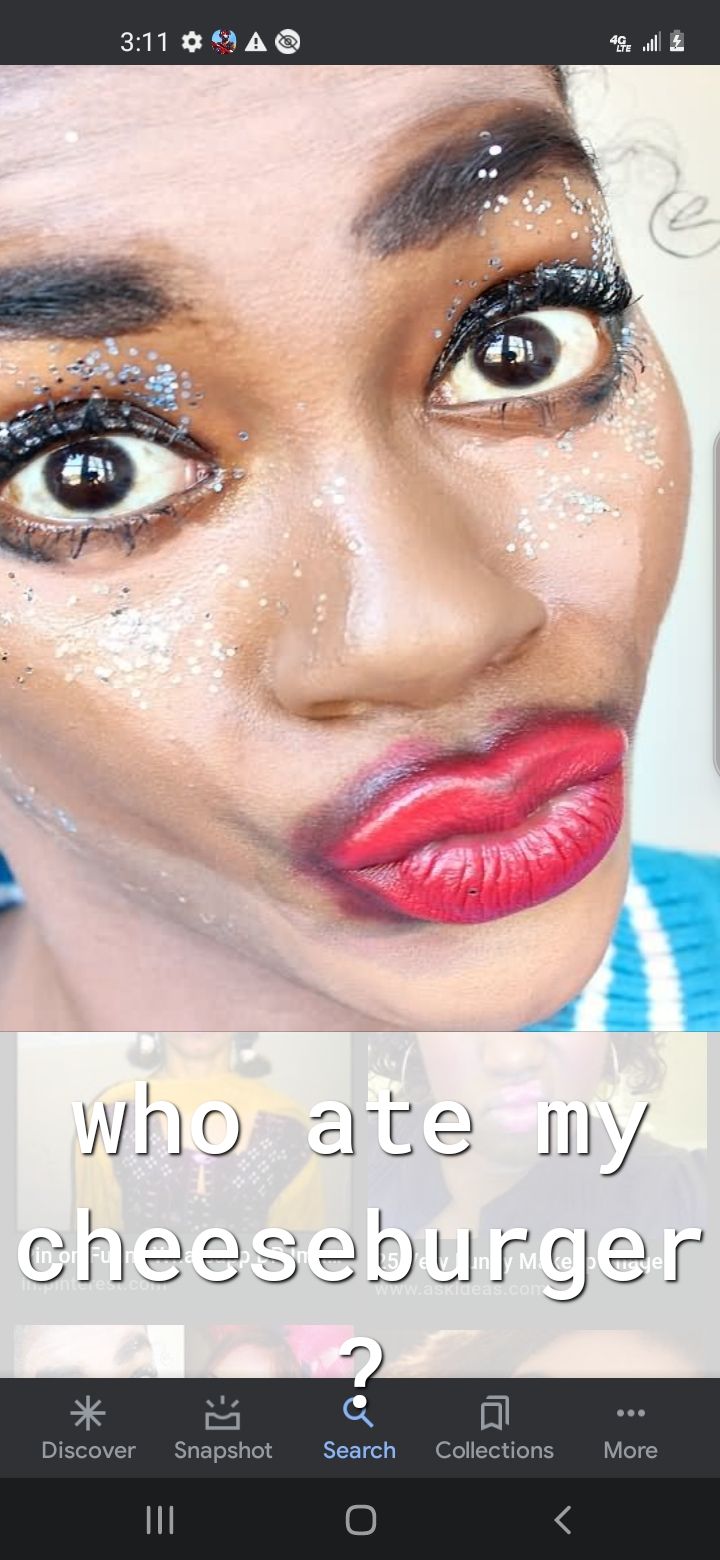Image resolution: width=720 pixels, height=1560 pixels.
Task: Open the Snapshot tab
Action: tap(223, 1428)
